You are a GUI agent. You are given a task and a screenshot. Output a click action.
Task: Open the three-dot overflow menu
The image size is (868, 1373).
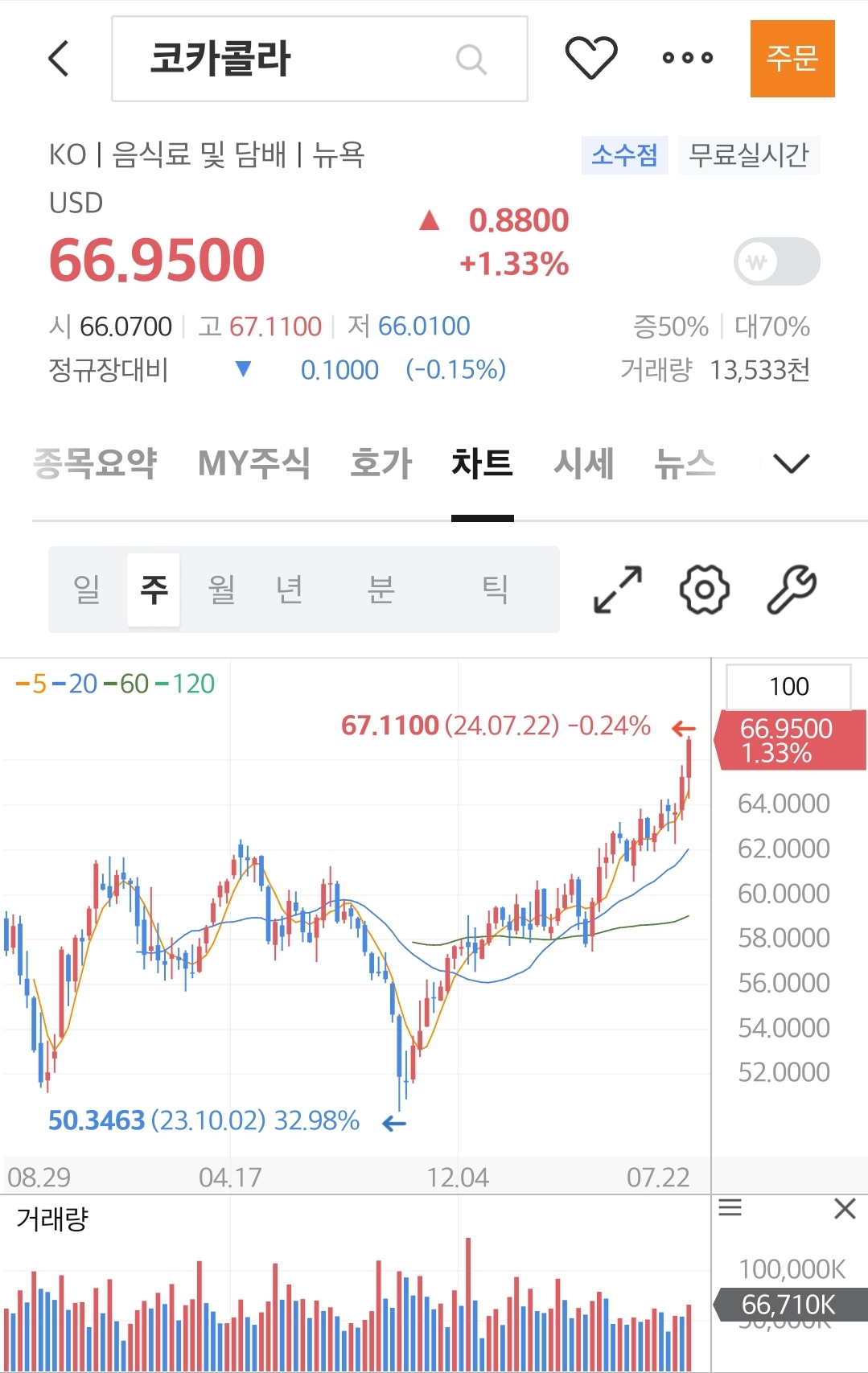click(x=687, y=58)
